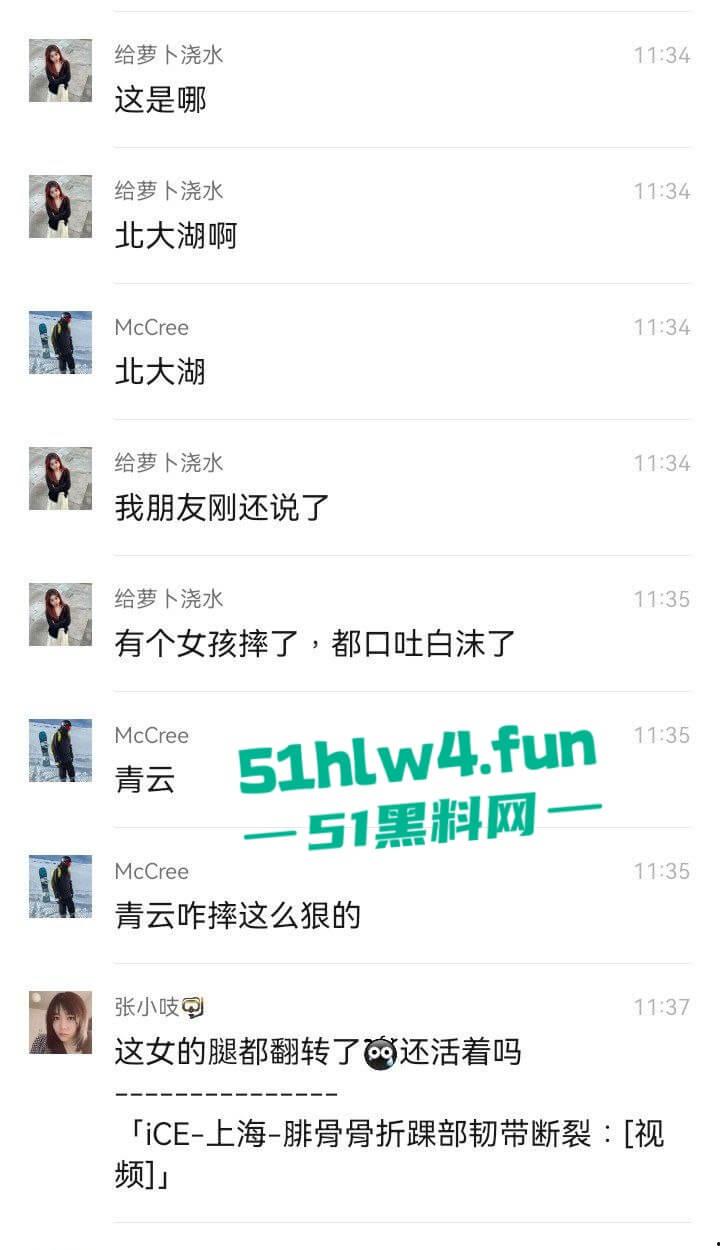Select McCree's snowboard avatar near 青云 message
Screen dimensions: 720x1250
59,750
